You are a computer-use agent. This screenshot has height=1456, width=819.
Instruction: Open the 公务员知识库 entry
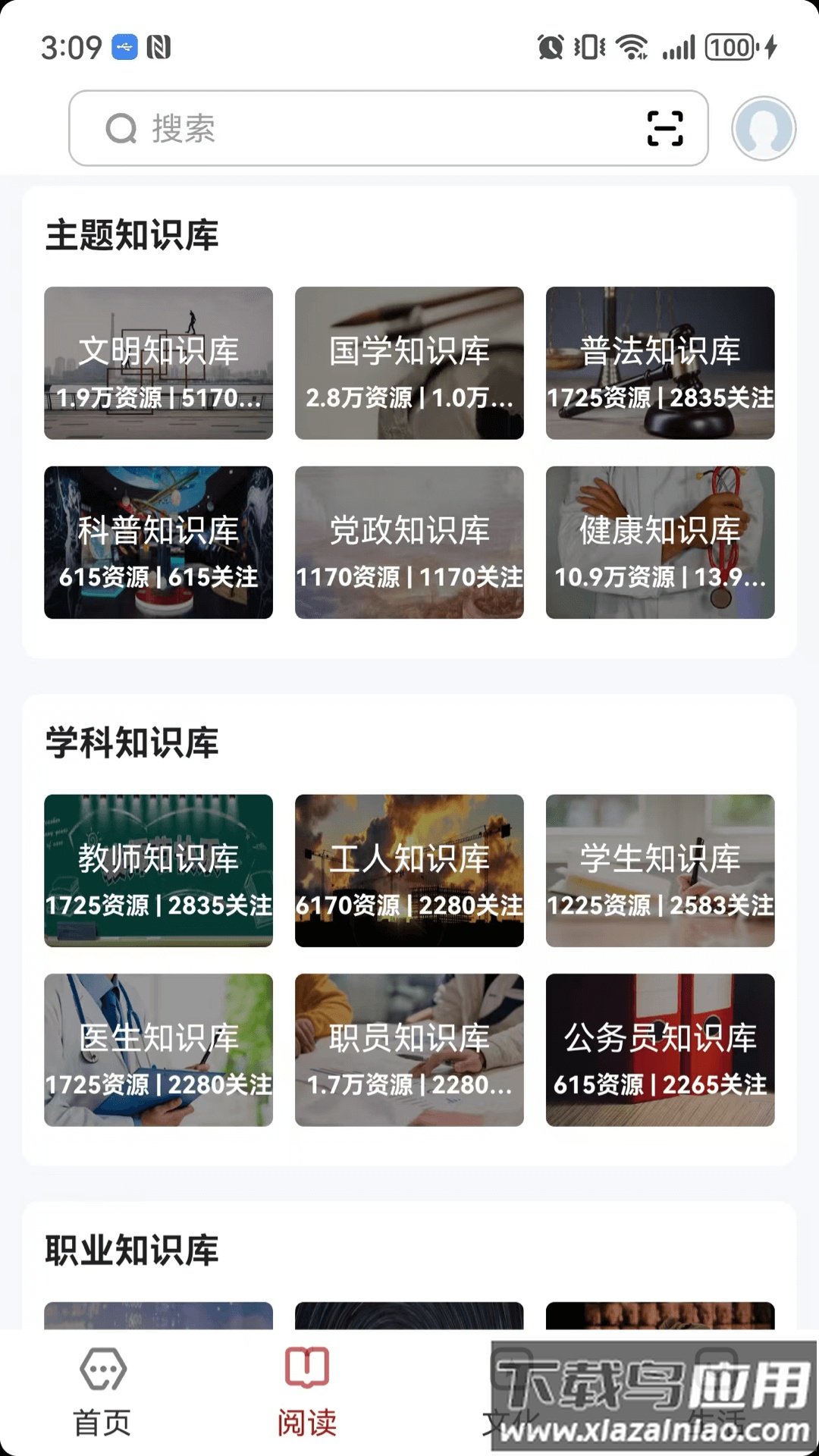tap(660, 1050)
